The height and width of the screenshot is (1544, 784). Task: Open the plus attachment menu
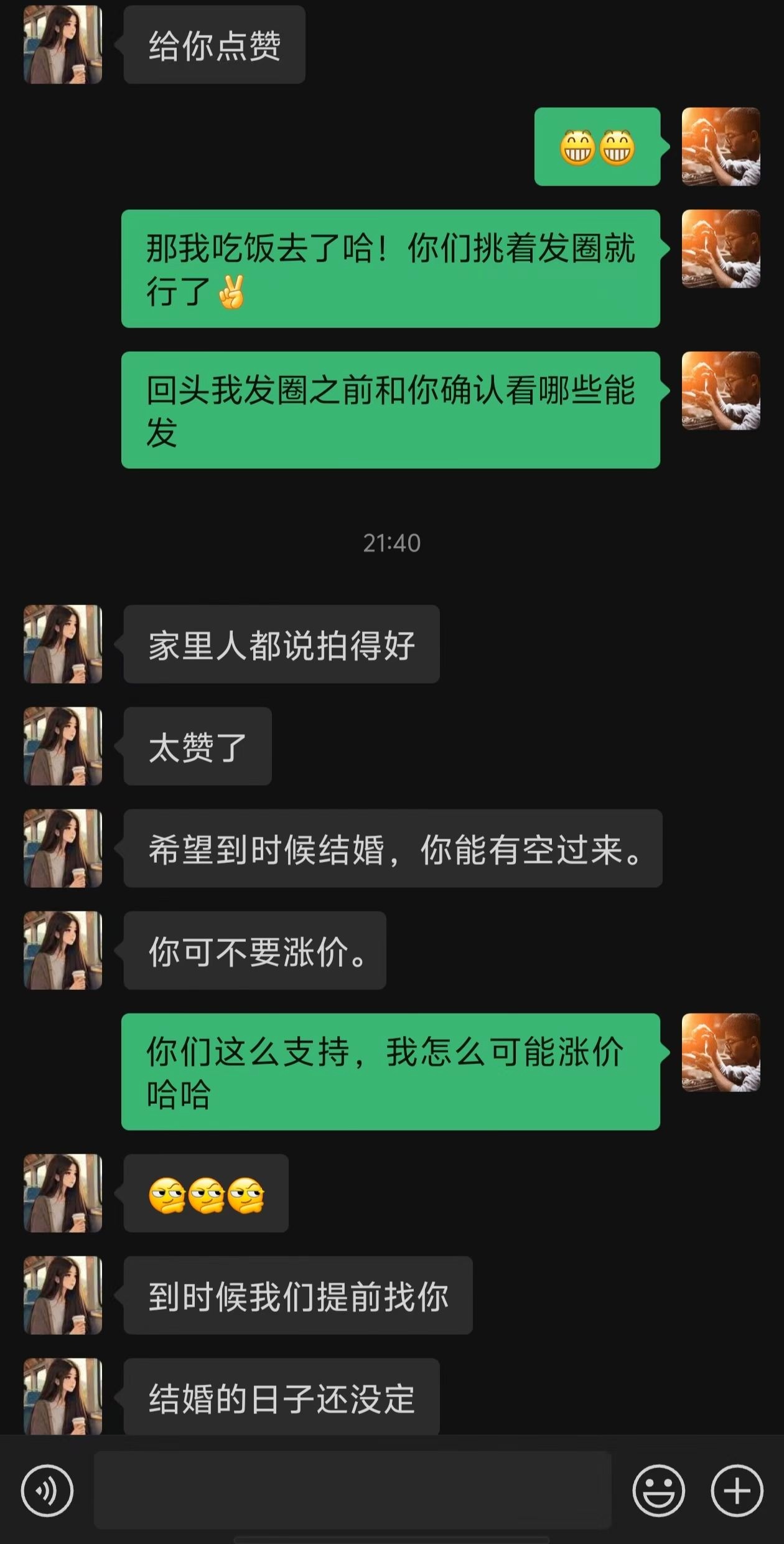pyautogui.click(x=737, y=1491)
